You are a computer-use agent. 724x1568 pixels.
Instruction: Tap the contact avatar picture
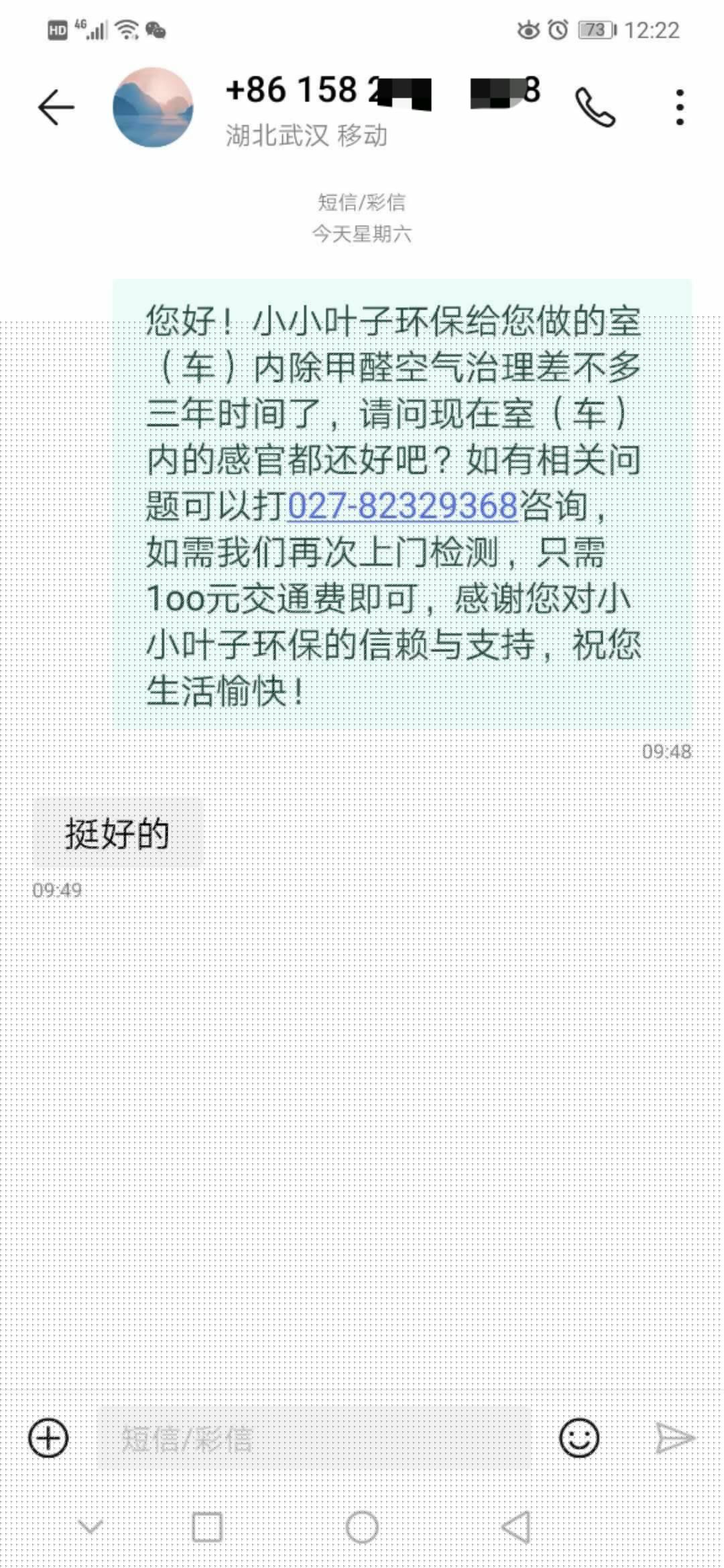point(153,106)
